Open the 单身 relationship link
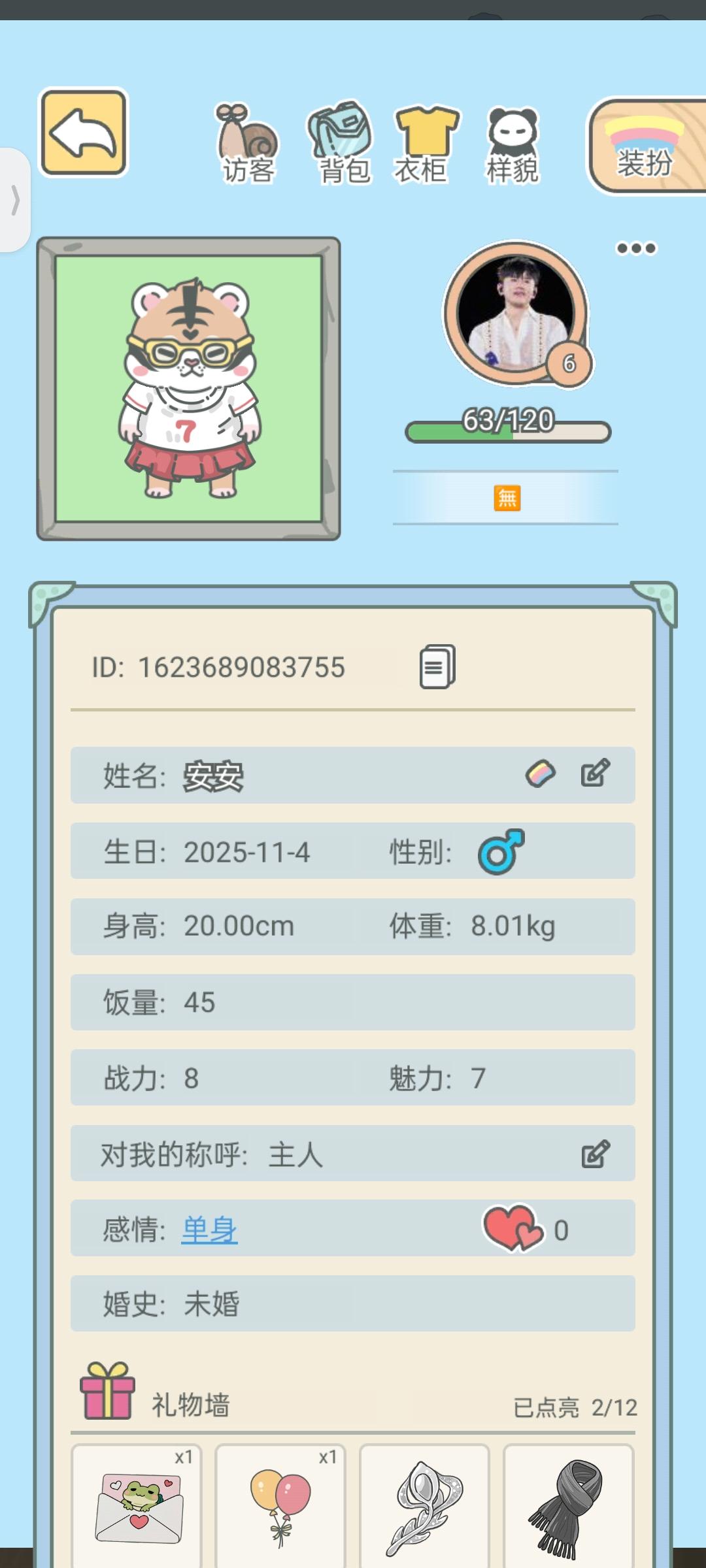The image size is (706, 1568). tap(208, 1228)
